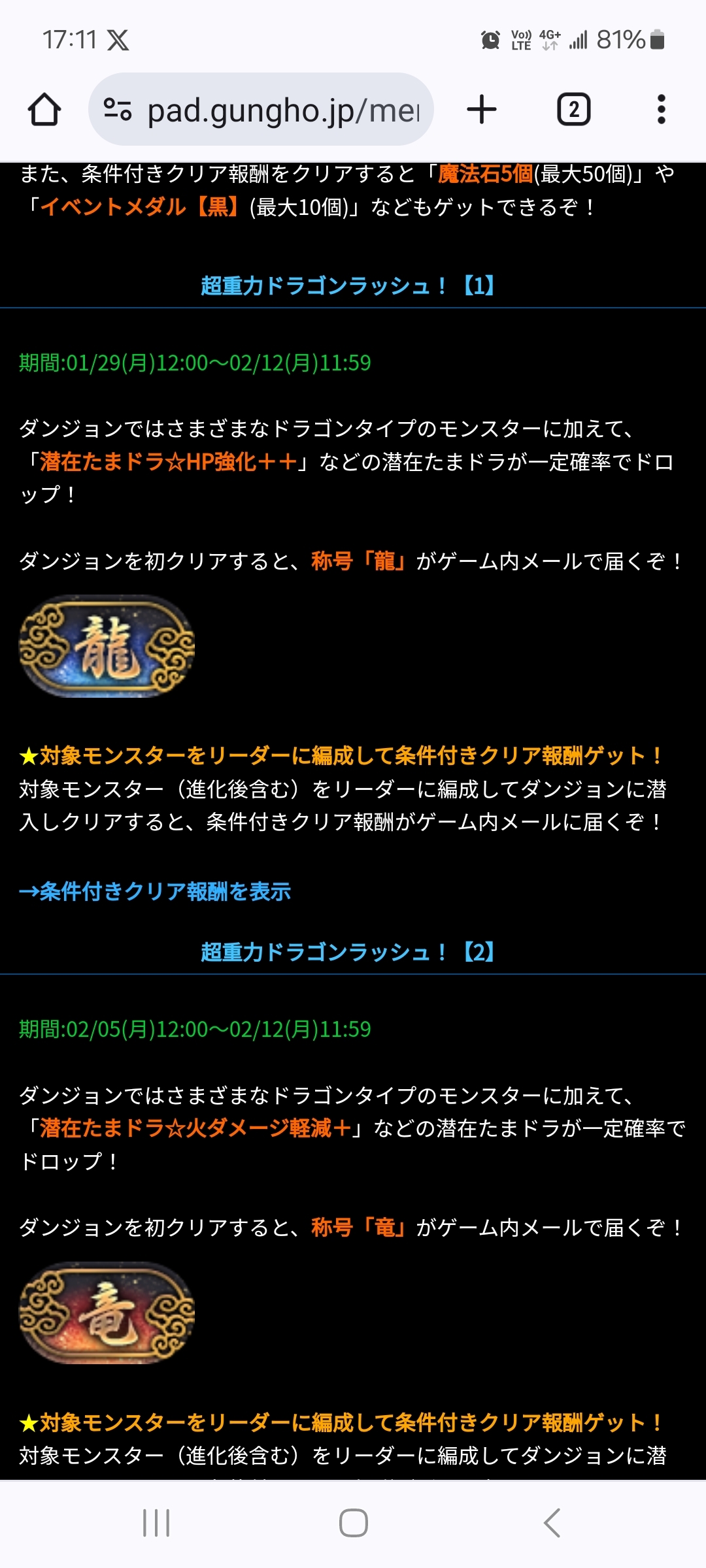This screenshot has width=706, height=1568.
Task: Open the site information icon in address bar
Action: click(x=118, y=109)
